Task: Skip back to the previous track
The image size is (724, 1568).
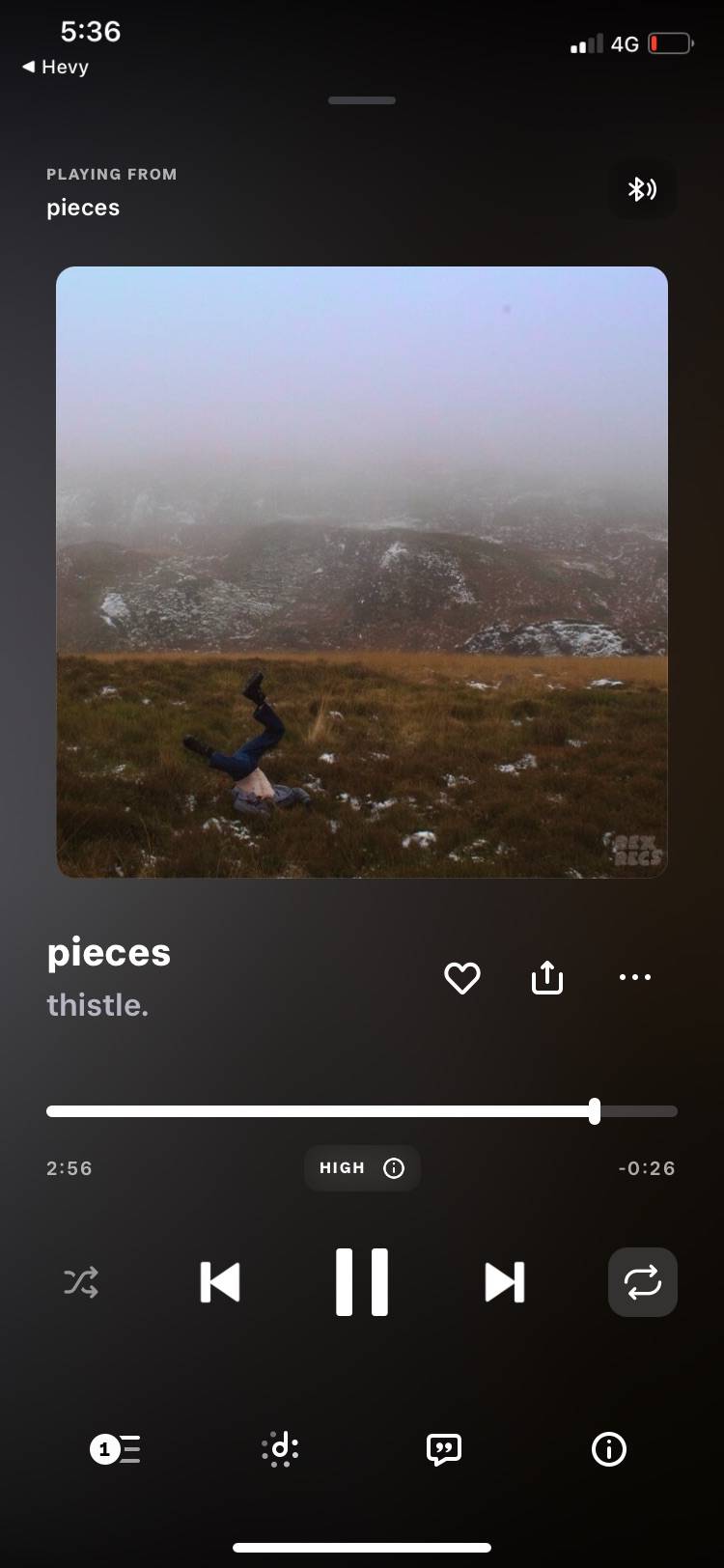Action: click(220, 1282)
